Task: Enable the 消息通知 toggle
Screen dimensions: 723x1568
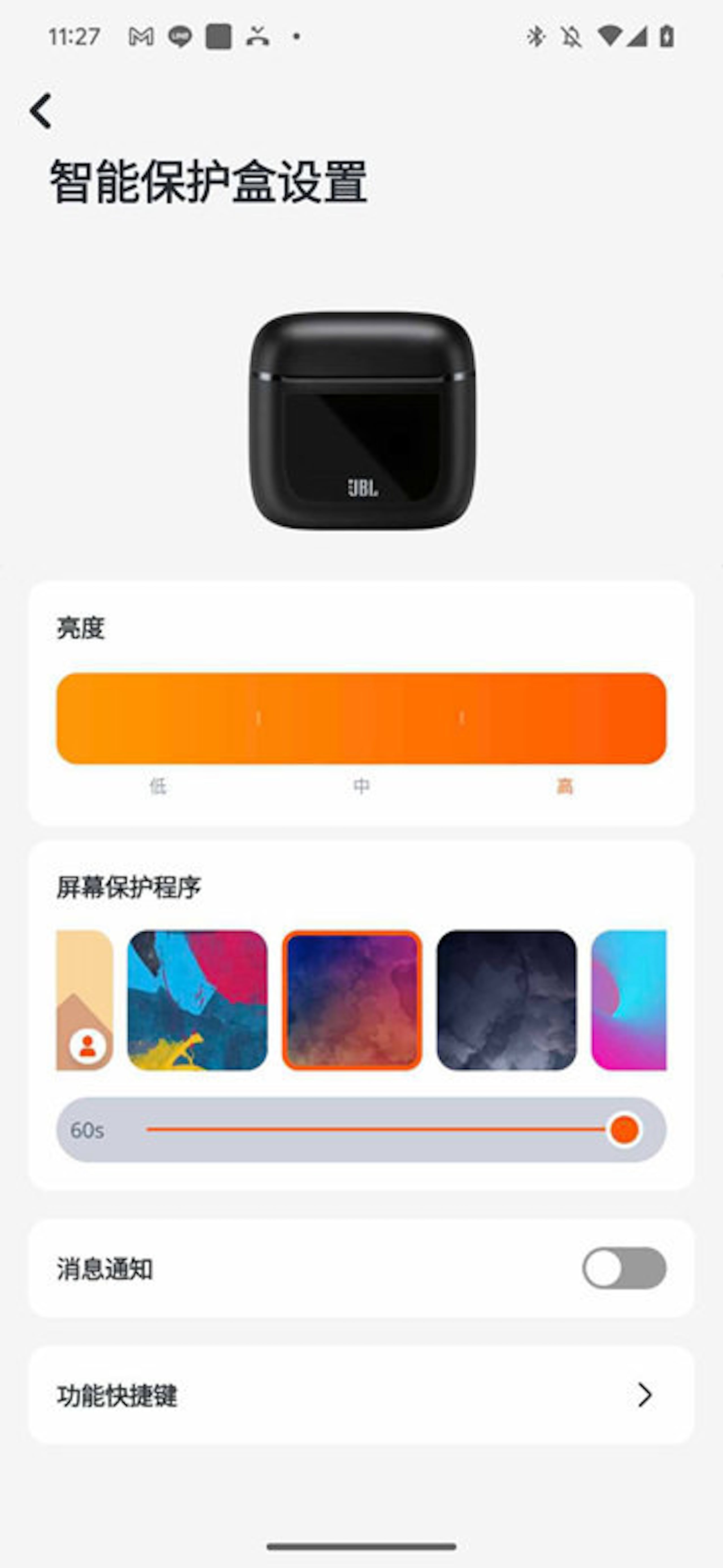Action: (624, 1268)
